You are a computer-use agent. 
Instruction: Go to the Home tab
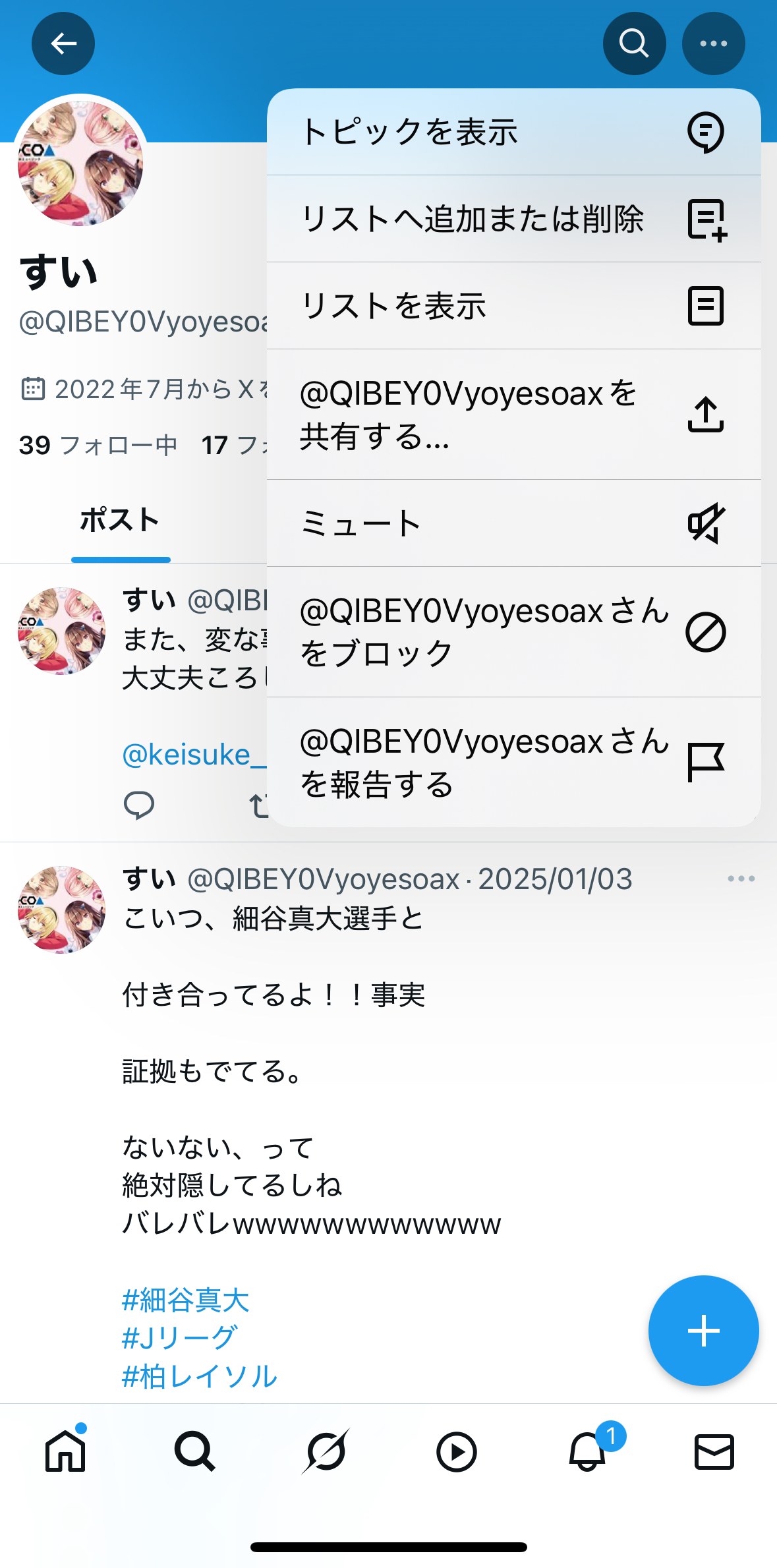[65, 1451]
